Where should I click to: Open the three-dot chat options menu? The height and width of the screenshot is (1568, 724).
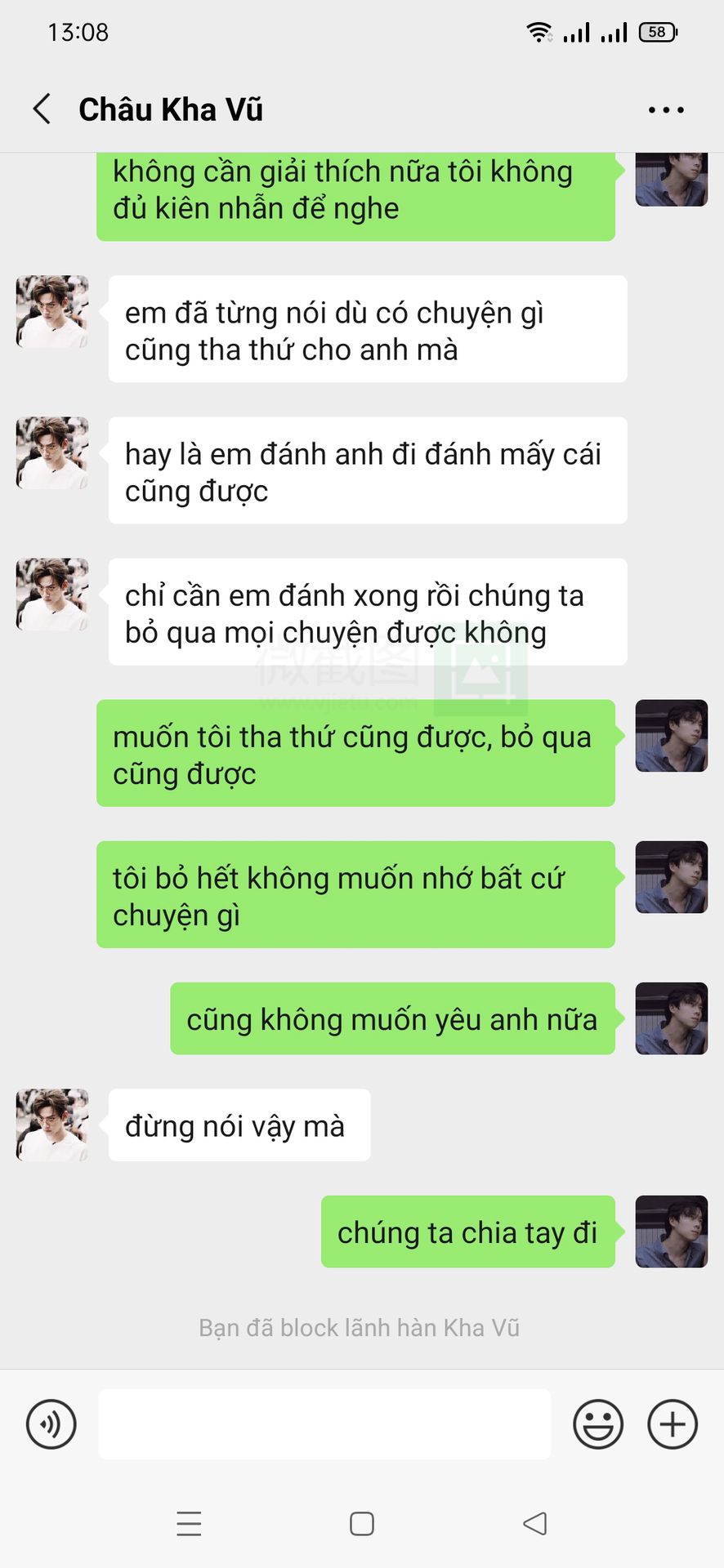coord(665,109)
